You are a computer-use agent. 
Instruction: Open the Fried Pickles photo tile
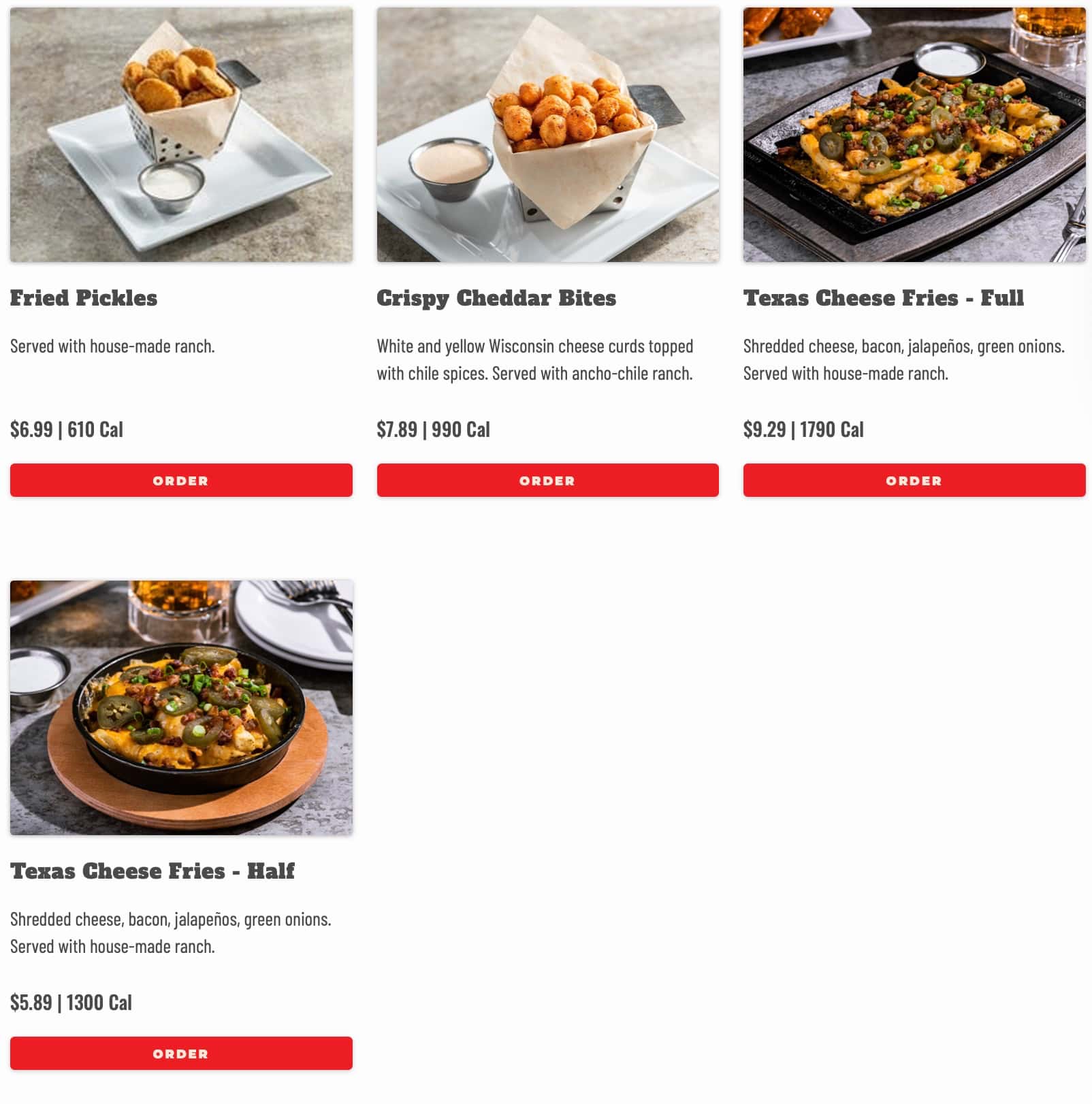coord(181,135)
